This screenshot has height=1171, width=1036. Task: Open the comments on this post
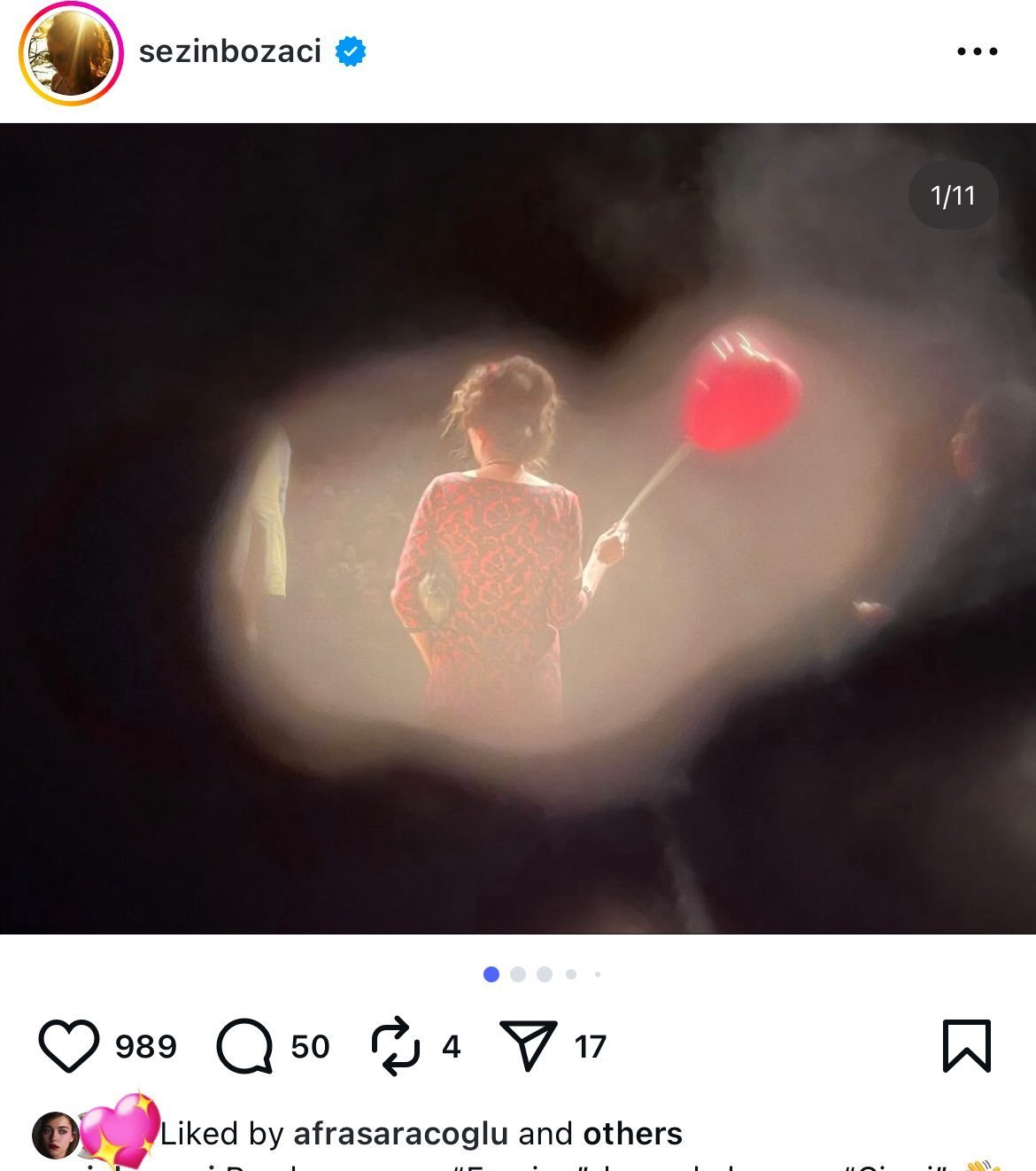[x=244, y=1046]
